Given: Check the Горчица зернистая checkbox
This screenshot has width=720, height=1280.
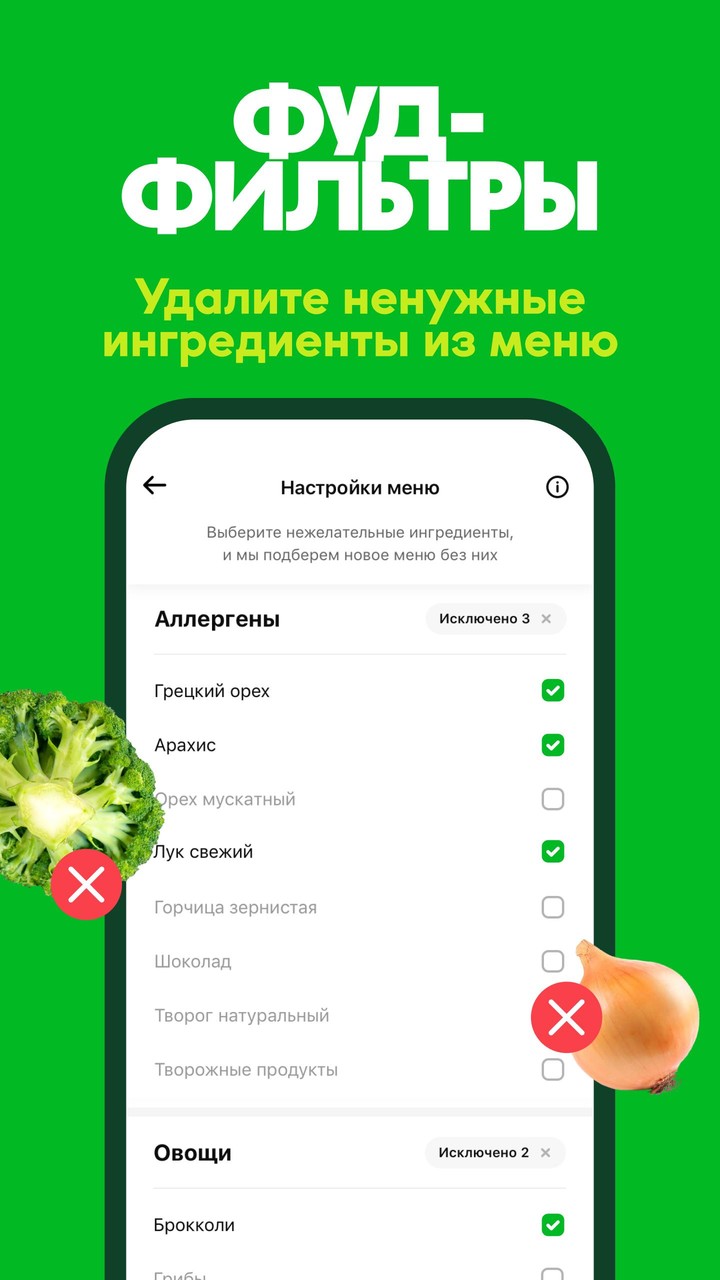Looking at the screenshot, I should coord(552,907).
